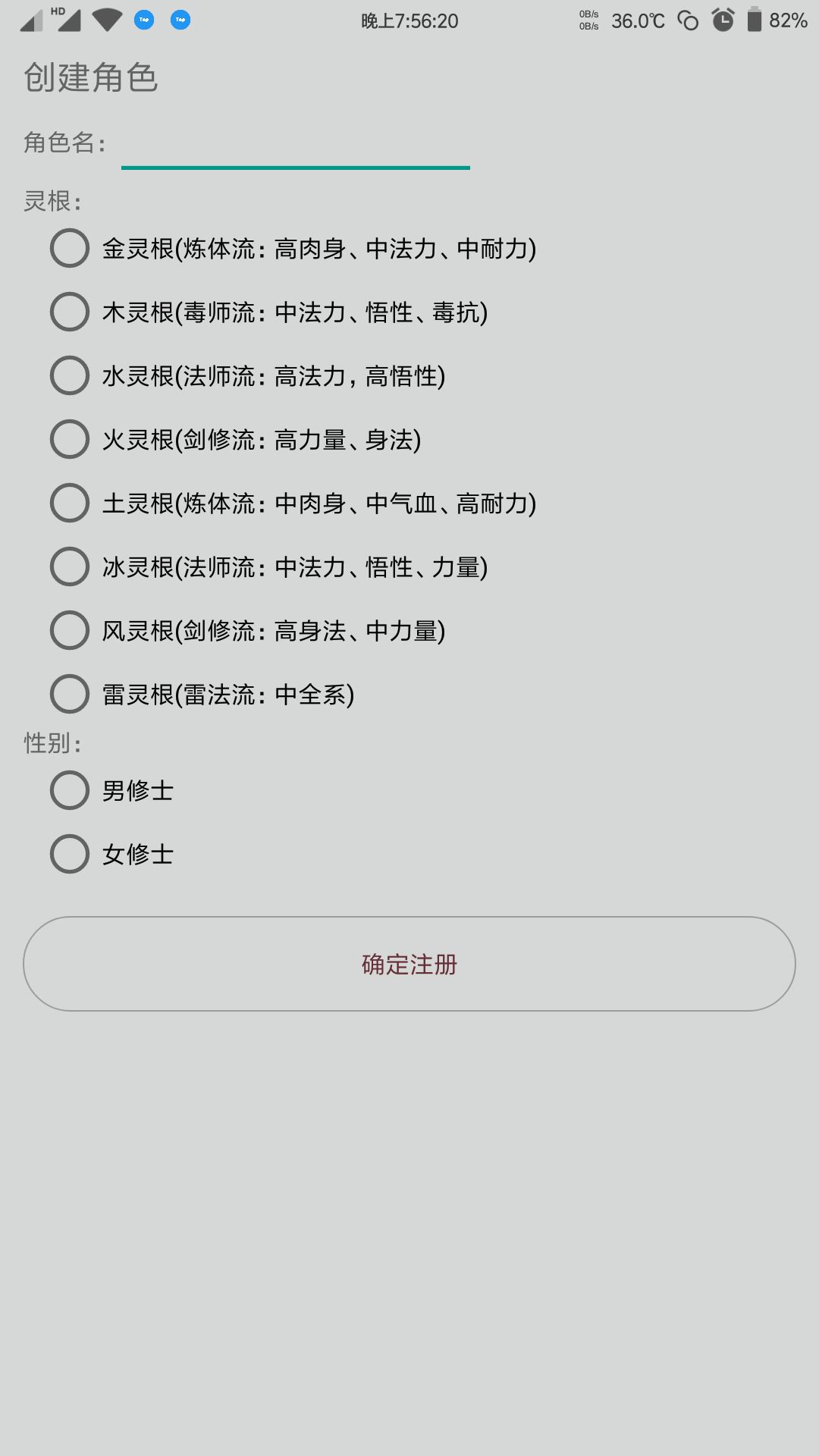Viewport: 819px width, 1456px height.
Task: Click the second blue Tap icon
Action: click(180, 20)
